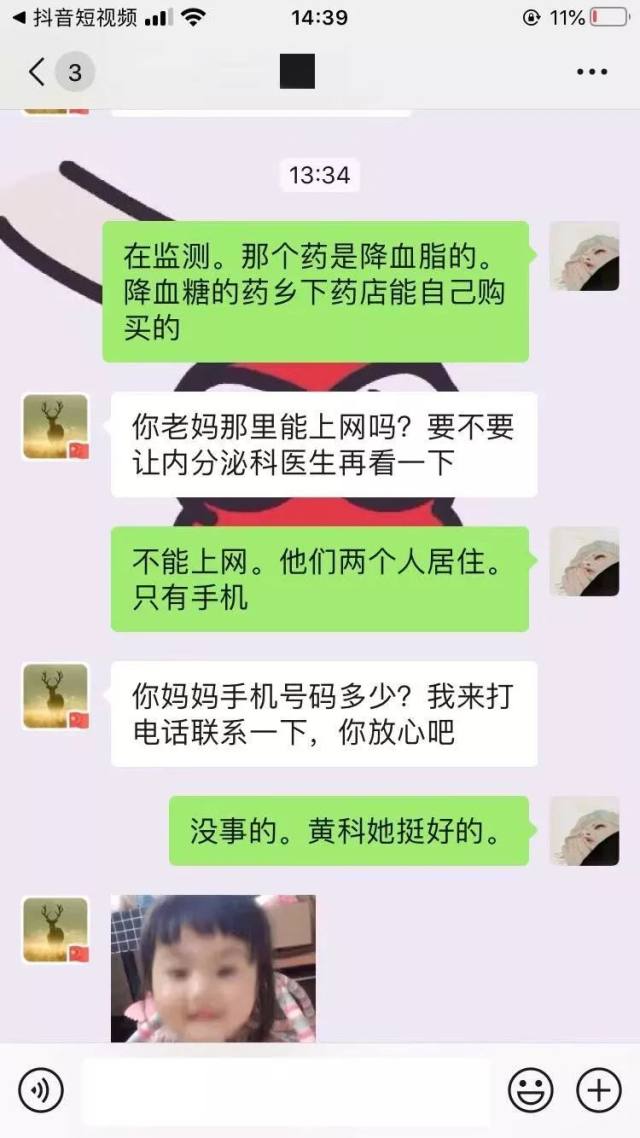Open the emoji picker
The width and height of the screenshot is (640, 1138).
click(530, 1090)
